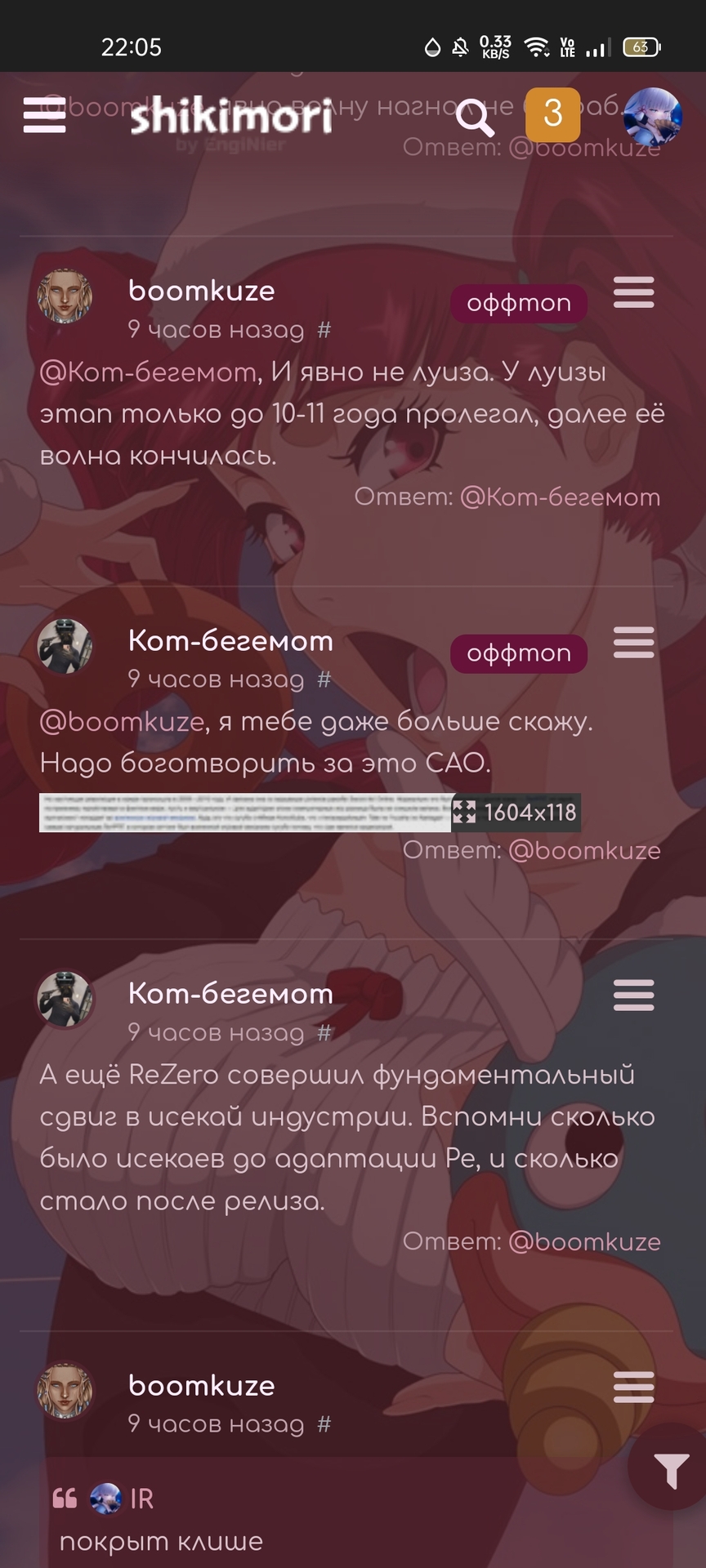The height and width of the screenshot is (1568, 706).
Task: Open the hamburger navigation menu
Action: click(x=44, y=114)
